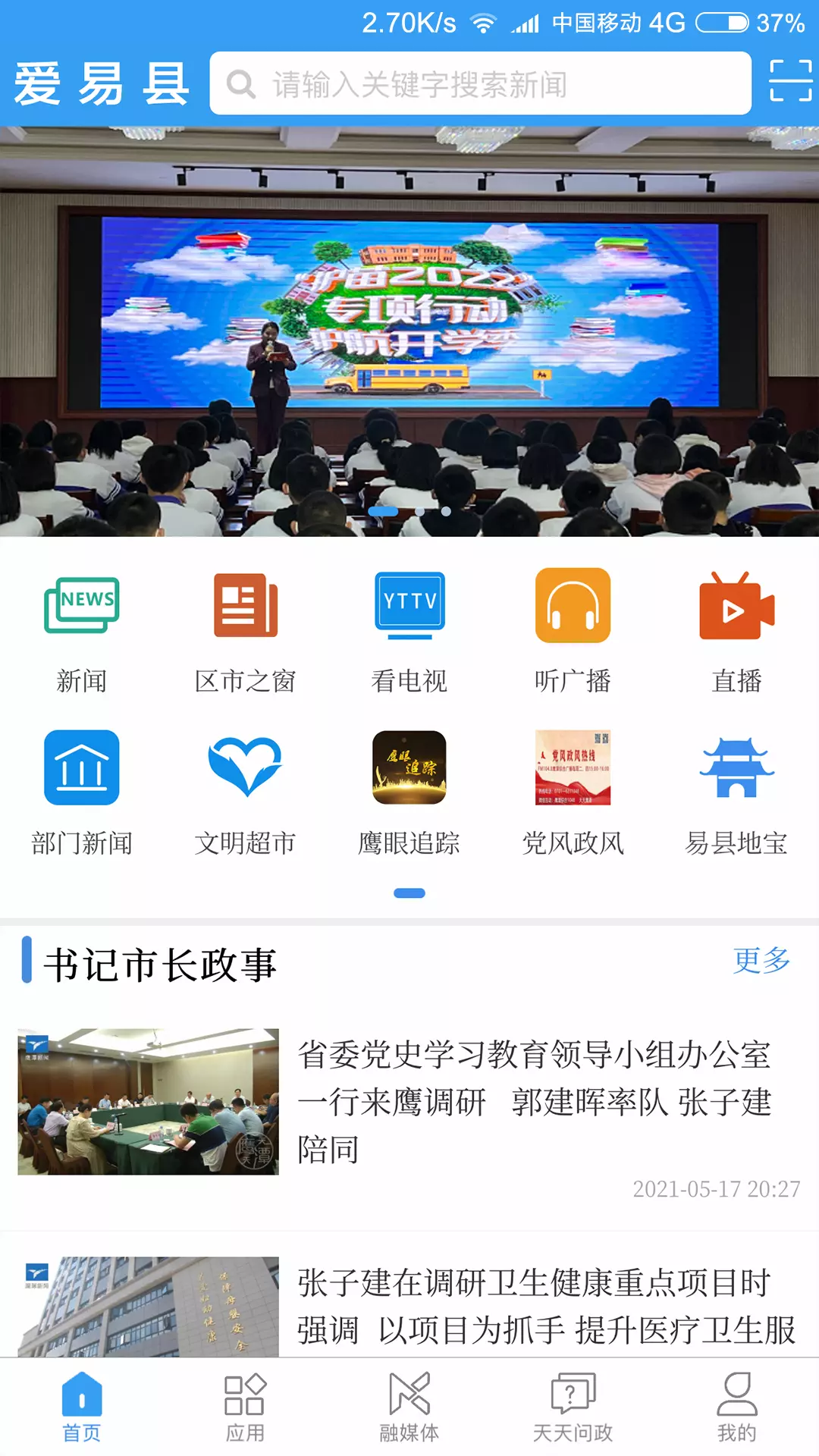This screenshot has width=819, height=1456.
Task: Go to the 我的 tab
Action: click(737, 1407)
